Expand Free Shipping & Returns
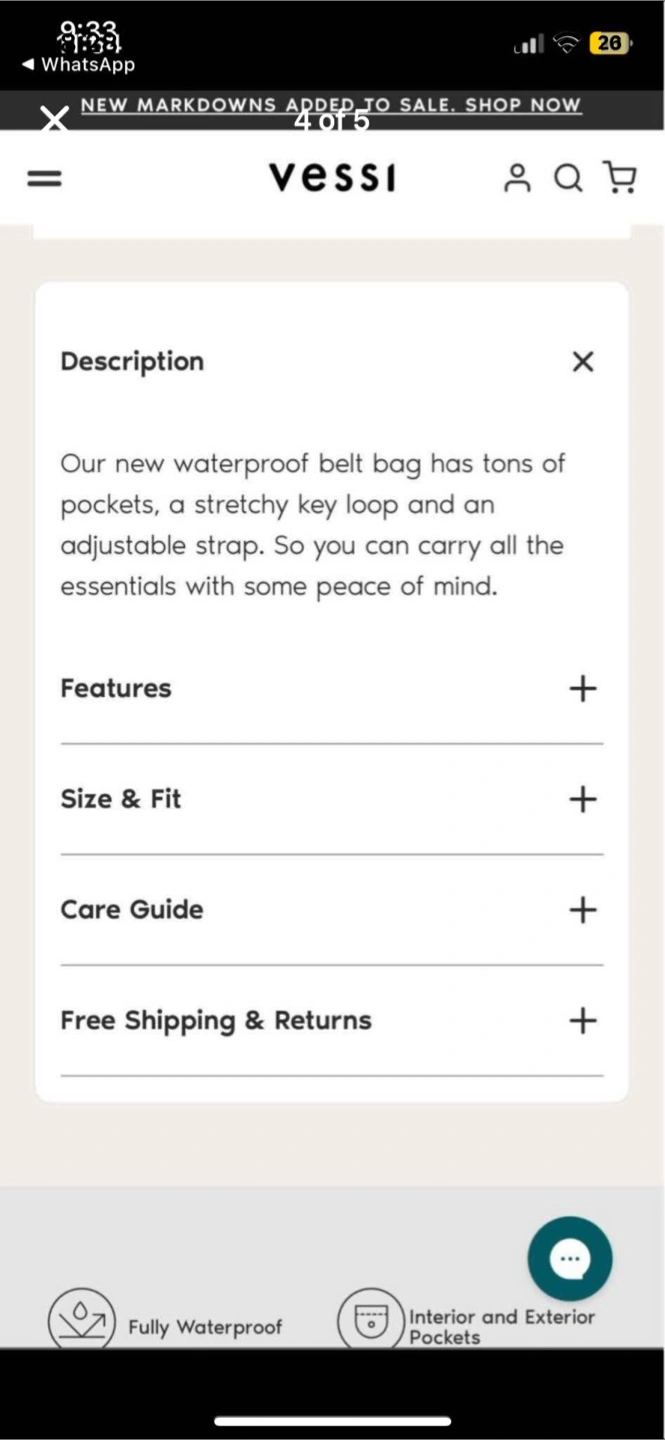665x1440 pixels. (332, 1021)
